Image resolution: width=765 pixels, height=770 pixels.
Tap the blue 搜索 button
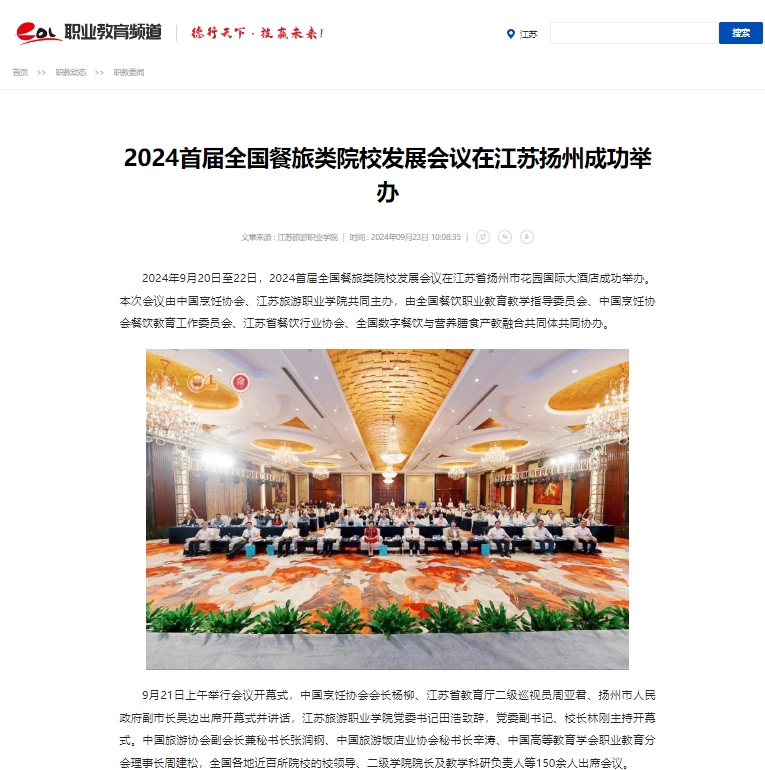coord(740,33)
